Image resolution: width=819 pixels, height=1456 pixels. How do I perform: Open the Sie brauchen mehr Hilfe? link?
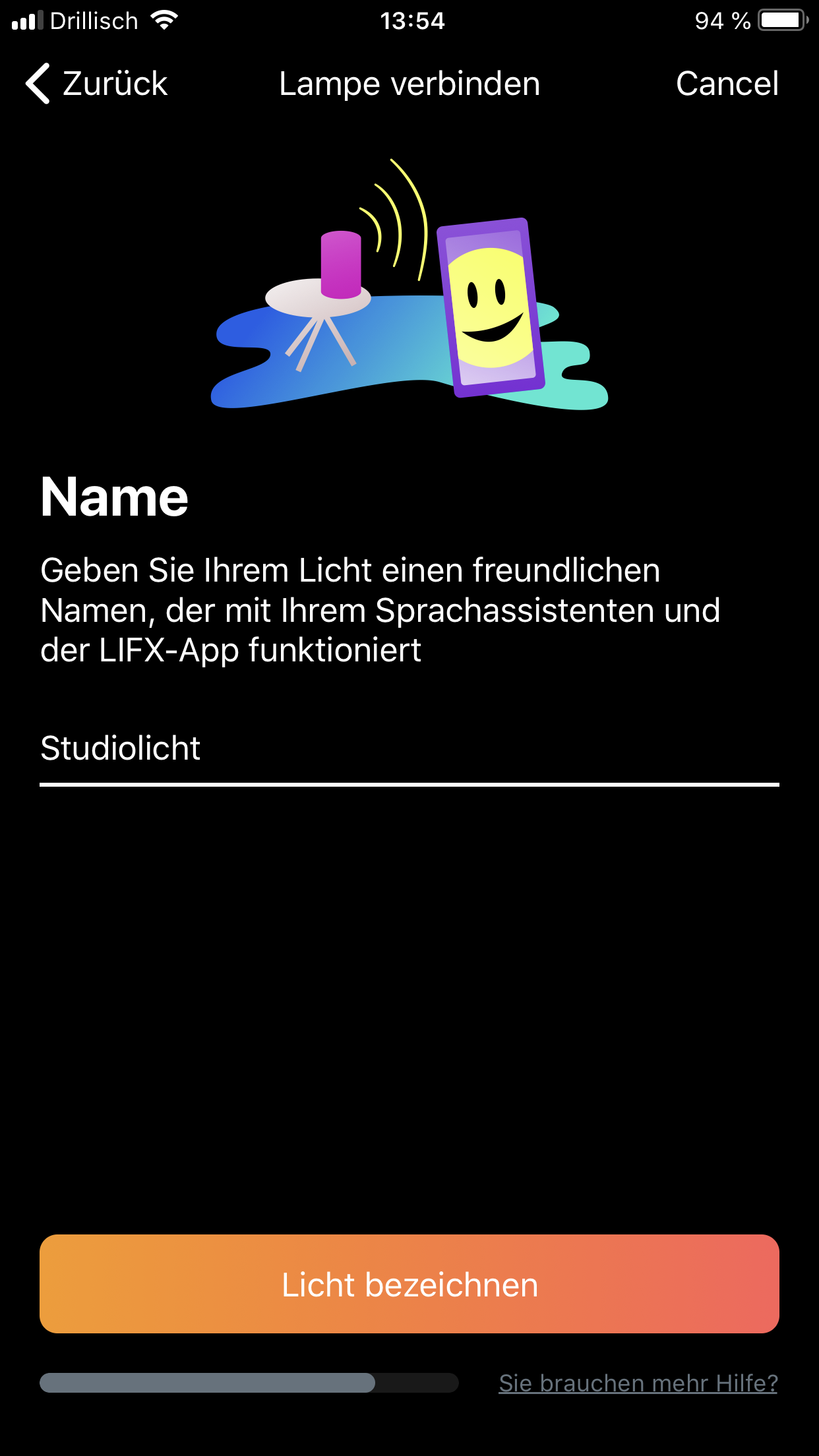(638, 1383)
